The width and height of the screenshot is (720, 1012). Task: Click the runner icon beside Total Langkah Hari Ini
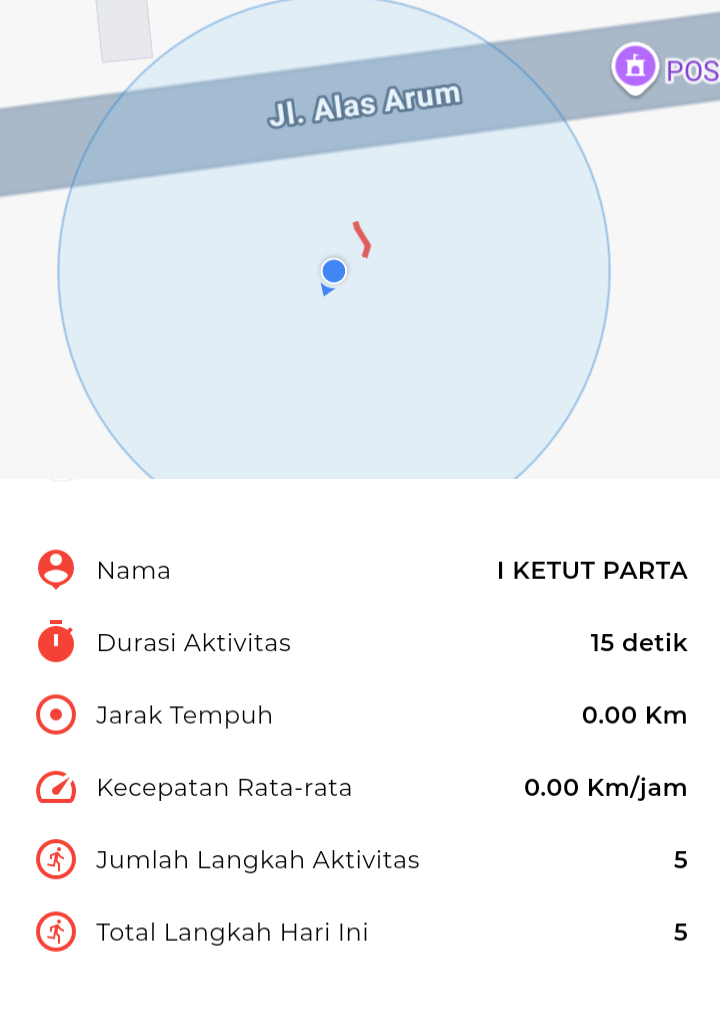[55, 931]
